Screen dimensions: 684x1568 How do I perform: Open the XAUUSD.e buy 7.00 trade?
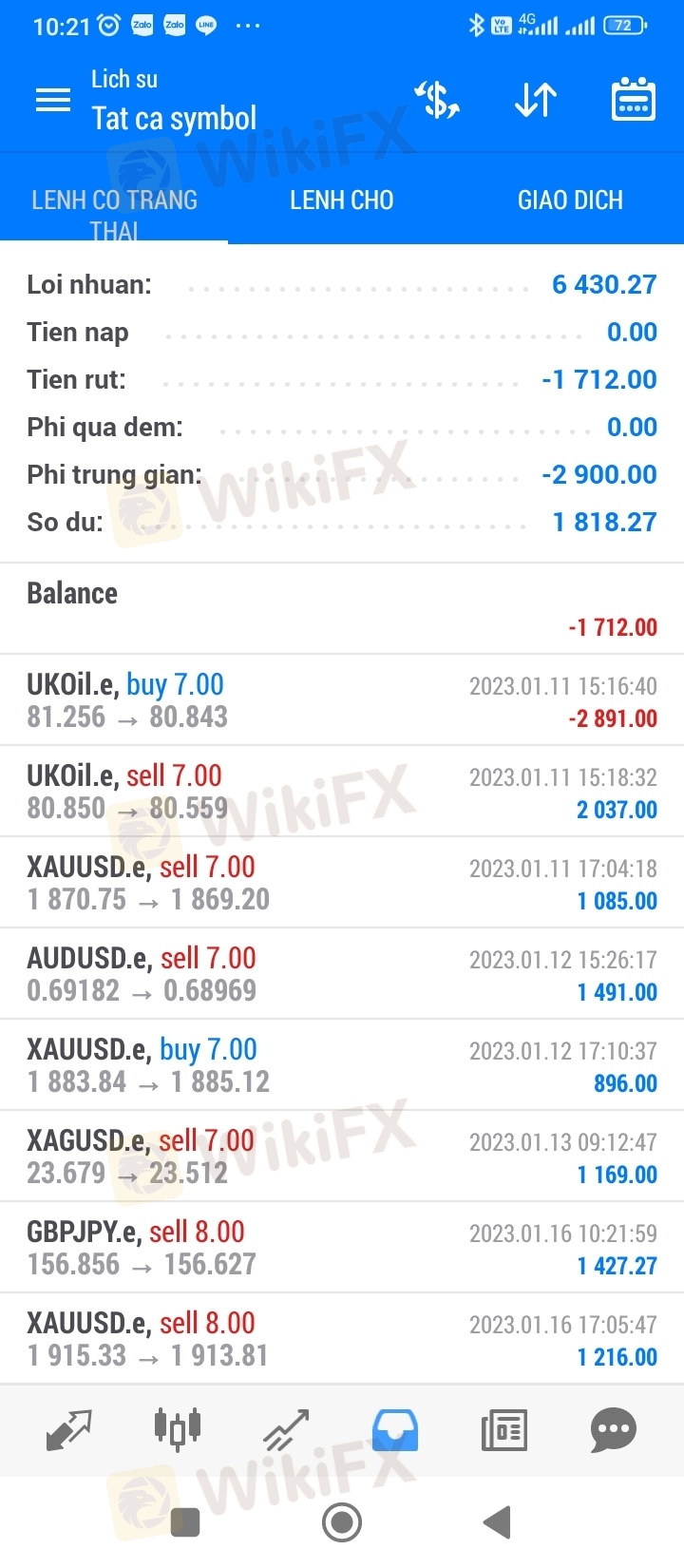click(342, 1065)
